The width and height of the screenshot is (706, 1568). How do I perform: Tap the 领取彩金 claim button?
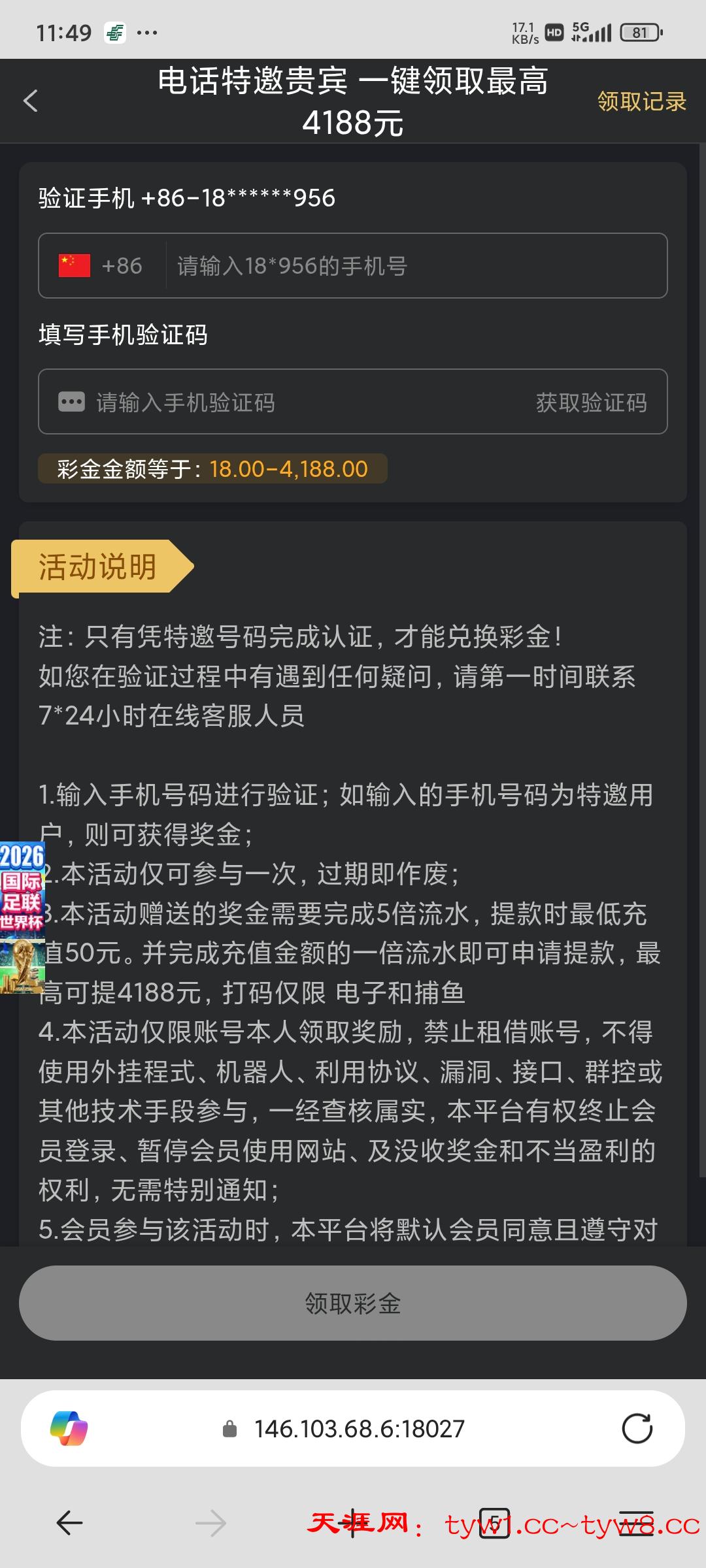353,1303
